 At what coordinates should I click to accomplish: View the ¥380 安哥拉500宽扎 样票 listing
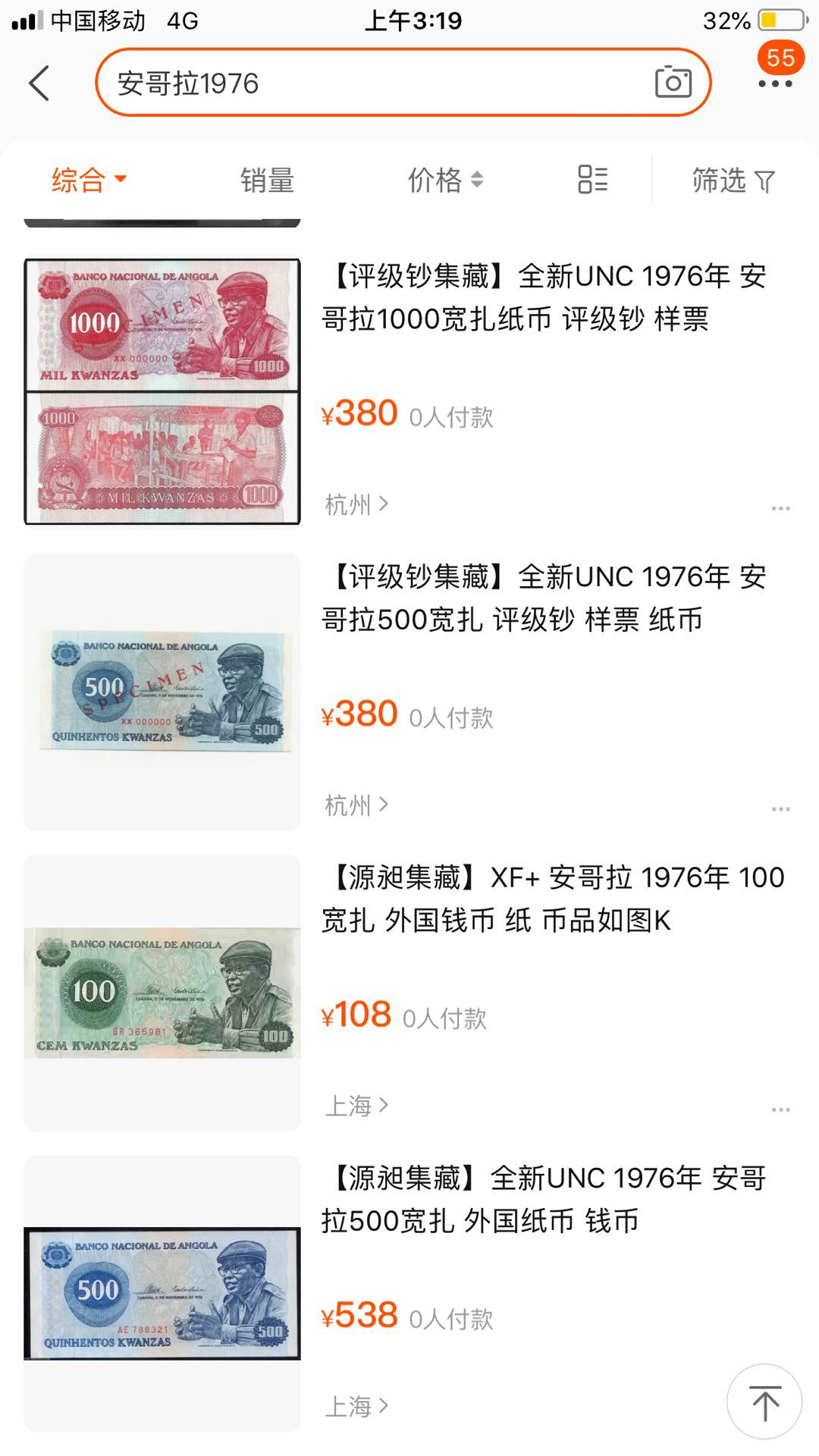click(x=543, y=598)
